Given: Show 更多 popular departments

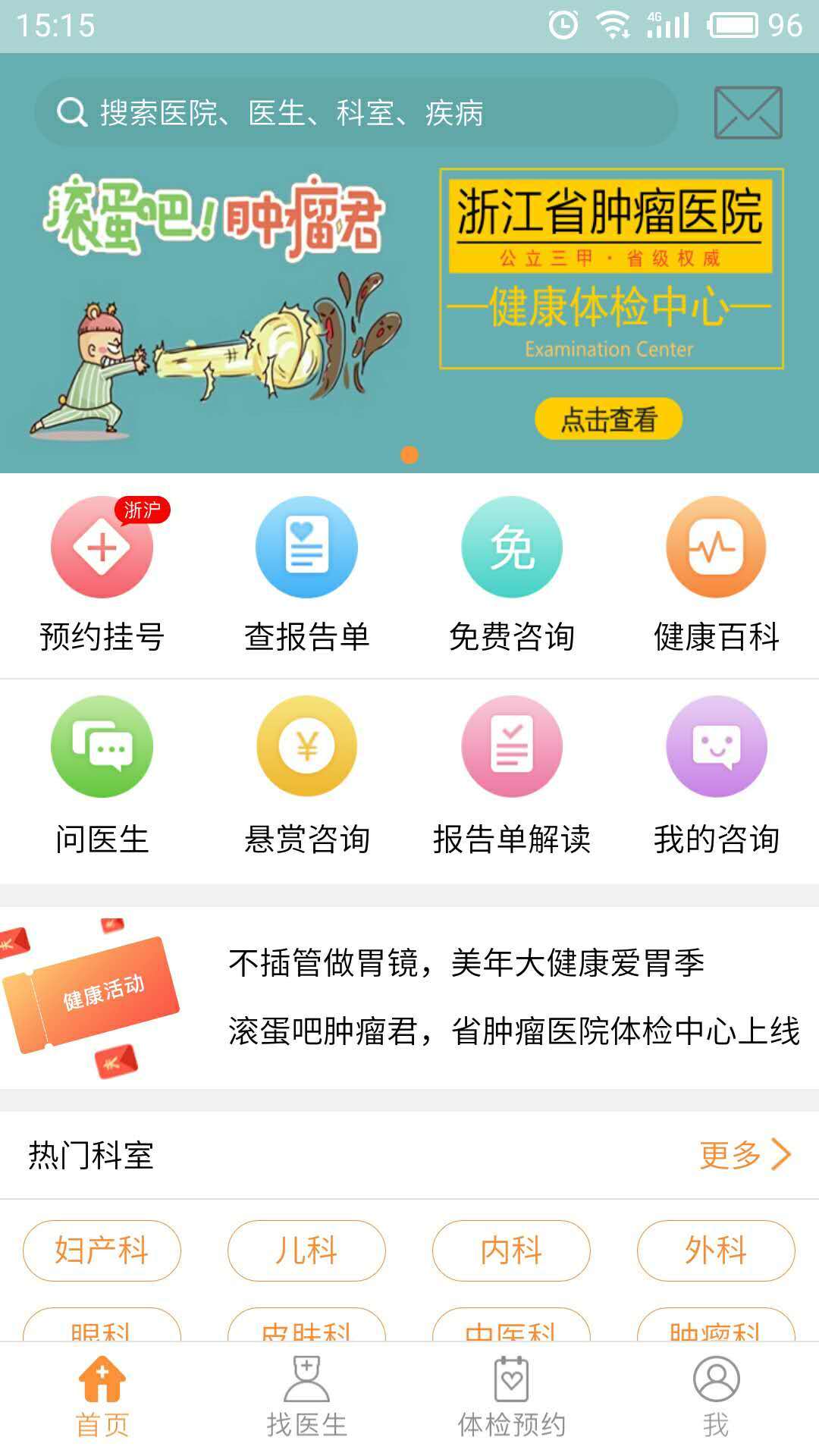Looking at the screenshot, I should (x=744, y=1155).
